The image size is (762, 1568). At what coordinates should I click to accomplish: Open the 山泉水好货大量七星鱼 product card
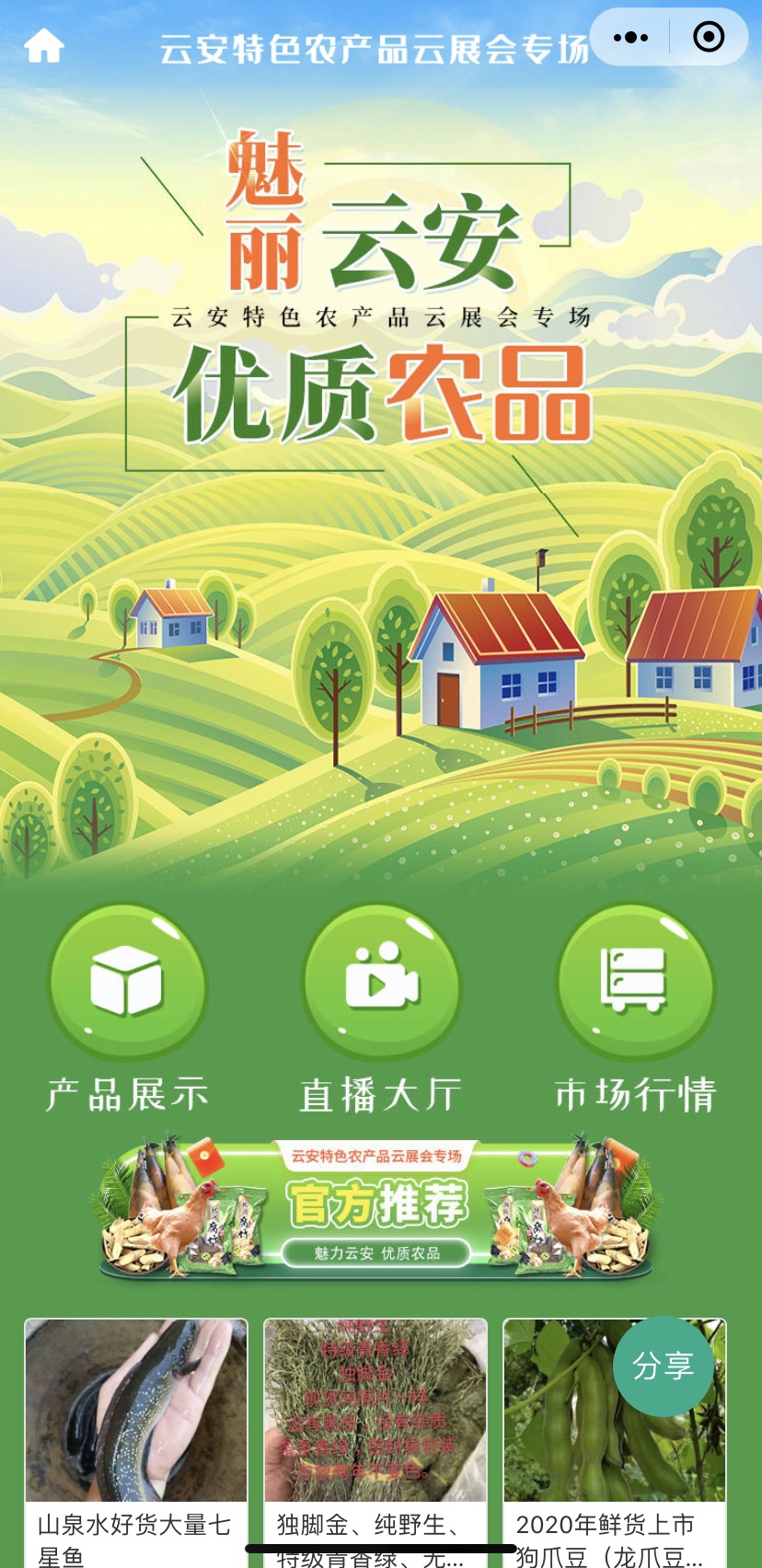click(x=135, y=1435)
